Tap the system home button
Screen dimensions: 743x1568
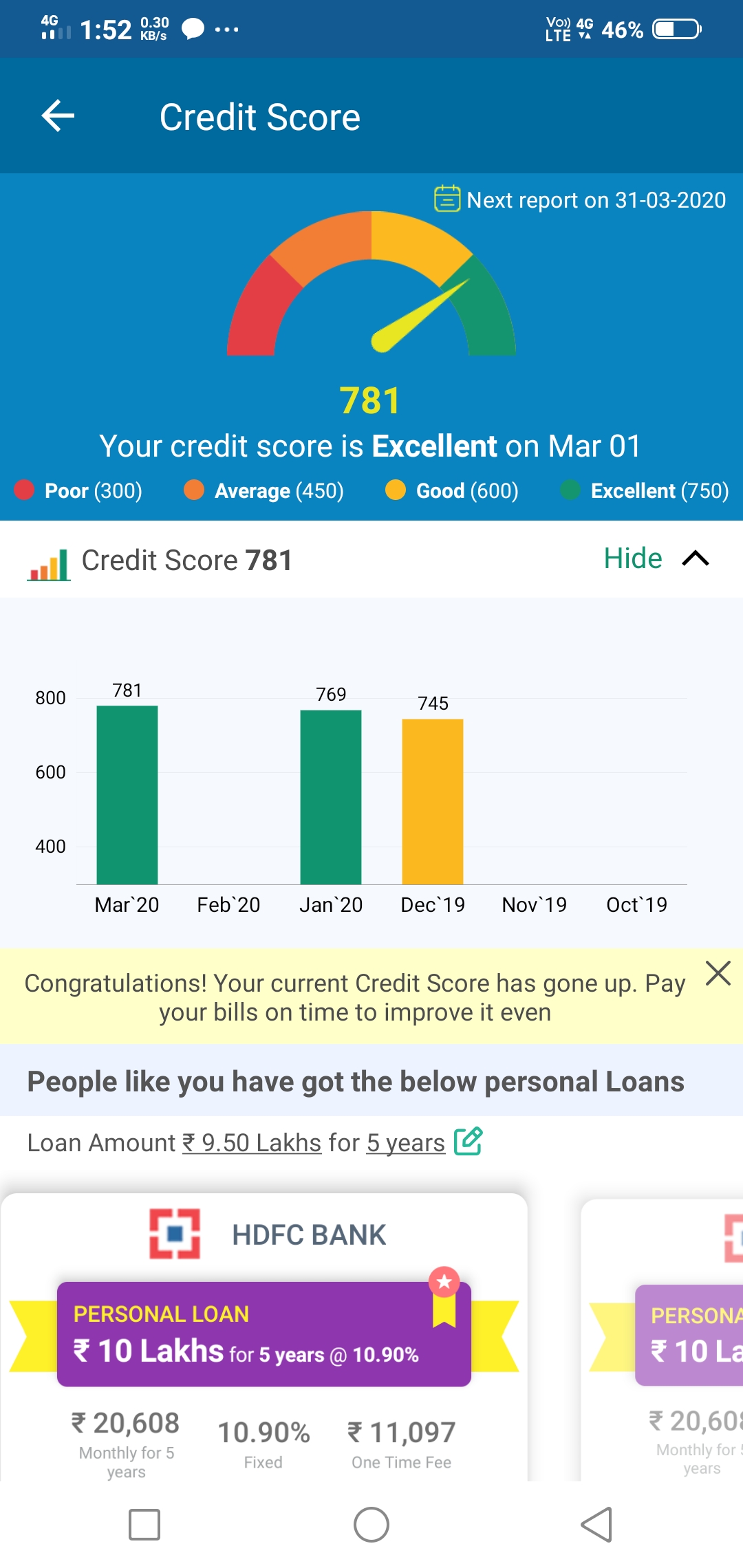pos(371,1525)
